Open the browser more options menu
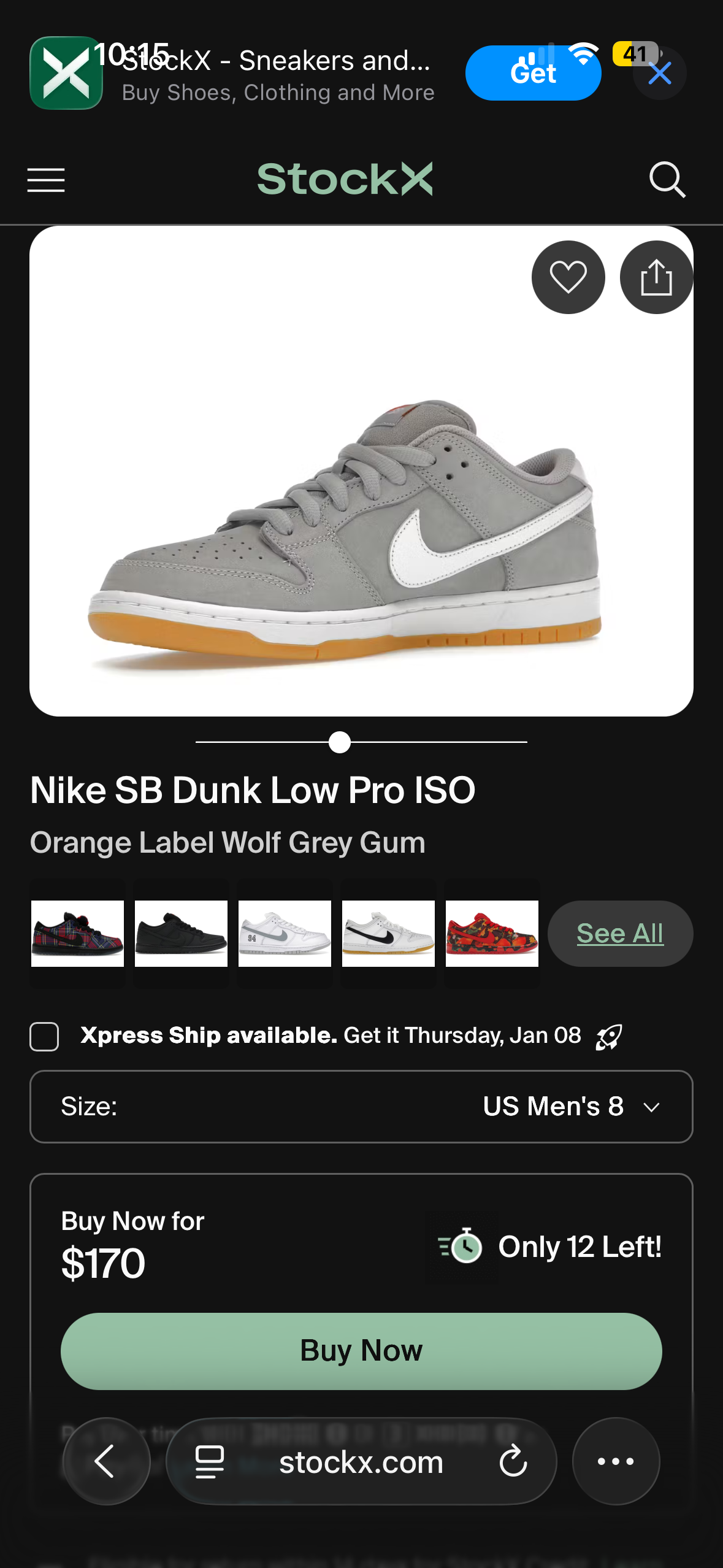Image resolution: width=723 pixels, height=1568 pixels. (616, 1461)
